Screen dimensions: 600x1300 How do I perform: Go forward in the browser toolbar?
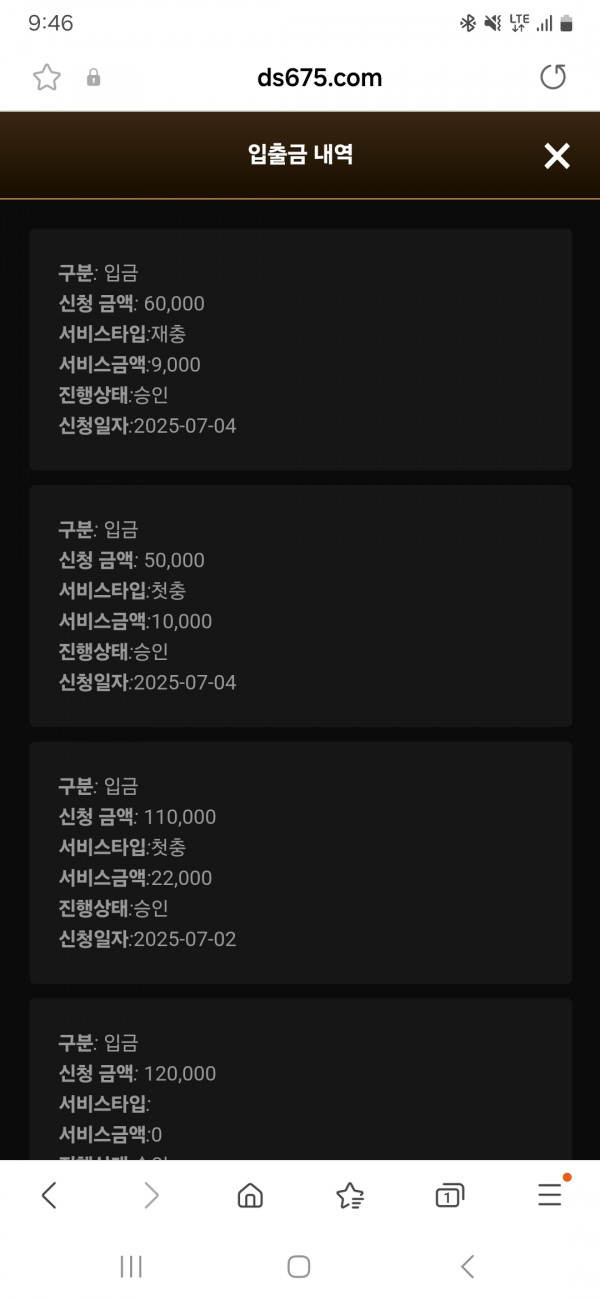[151, 1195]
